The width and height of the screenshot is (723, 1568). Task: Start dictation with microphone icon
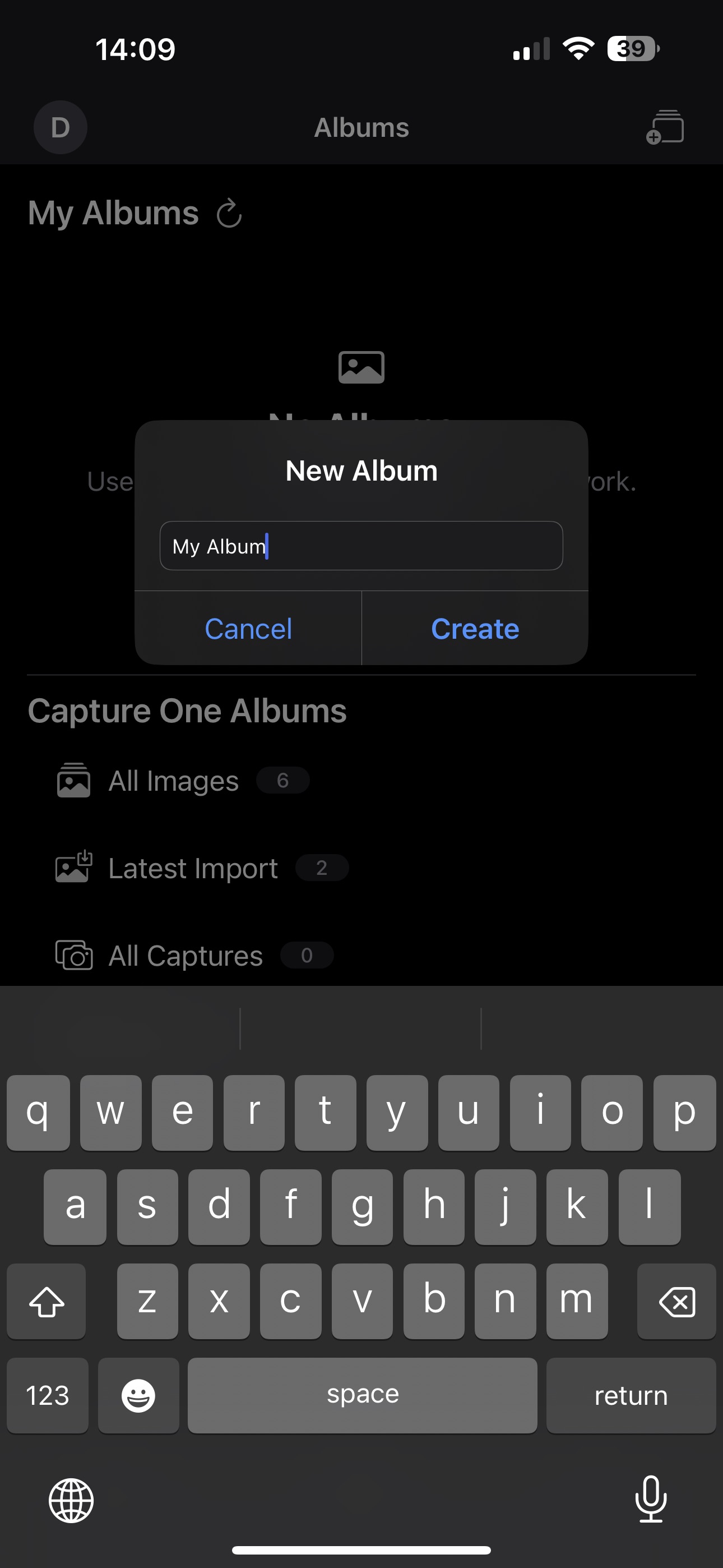tap(651, 1500)
